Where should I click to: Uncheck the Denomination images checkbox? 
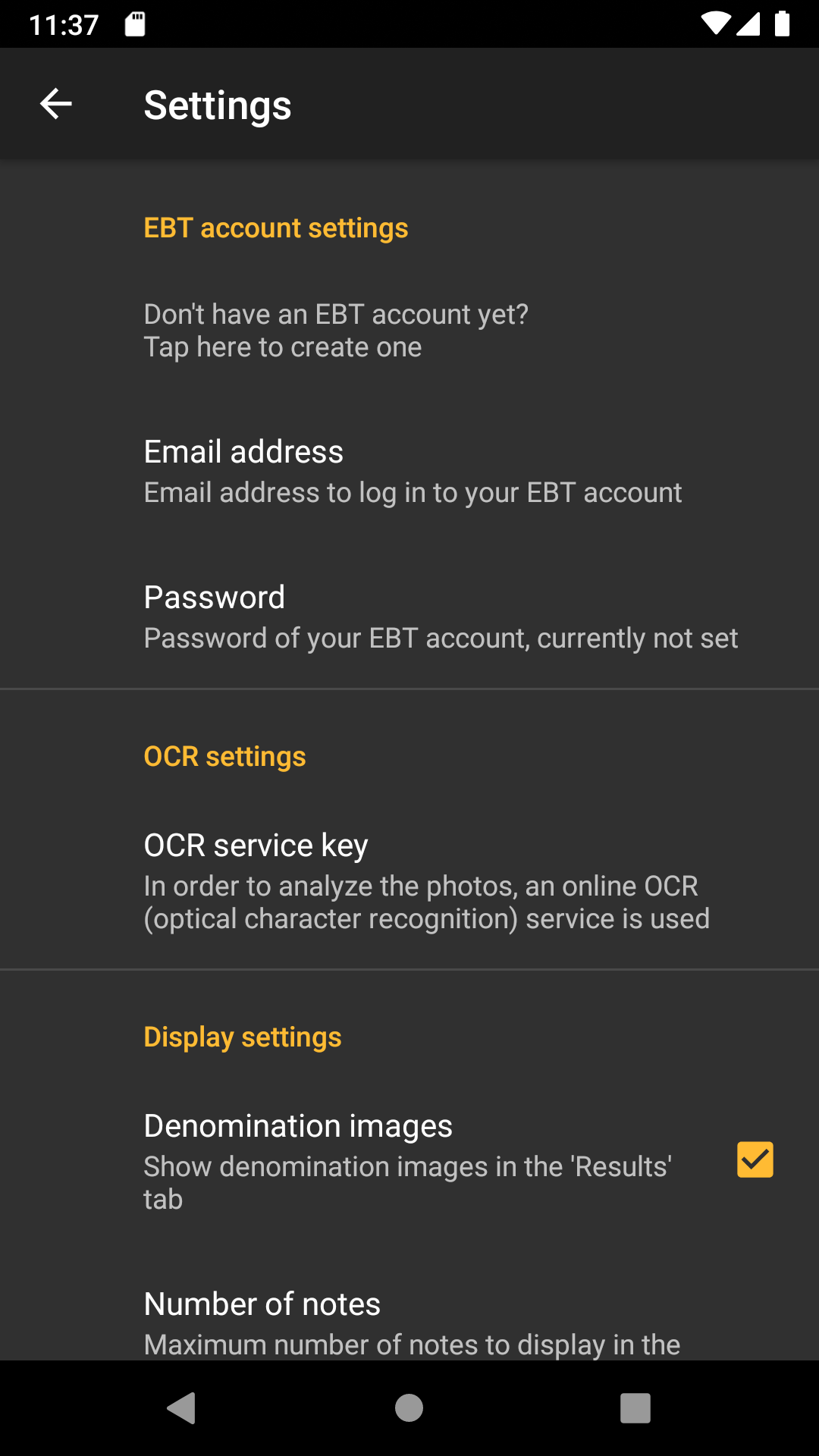click(755, 1159)
